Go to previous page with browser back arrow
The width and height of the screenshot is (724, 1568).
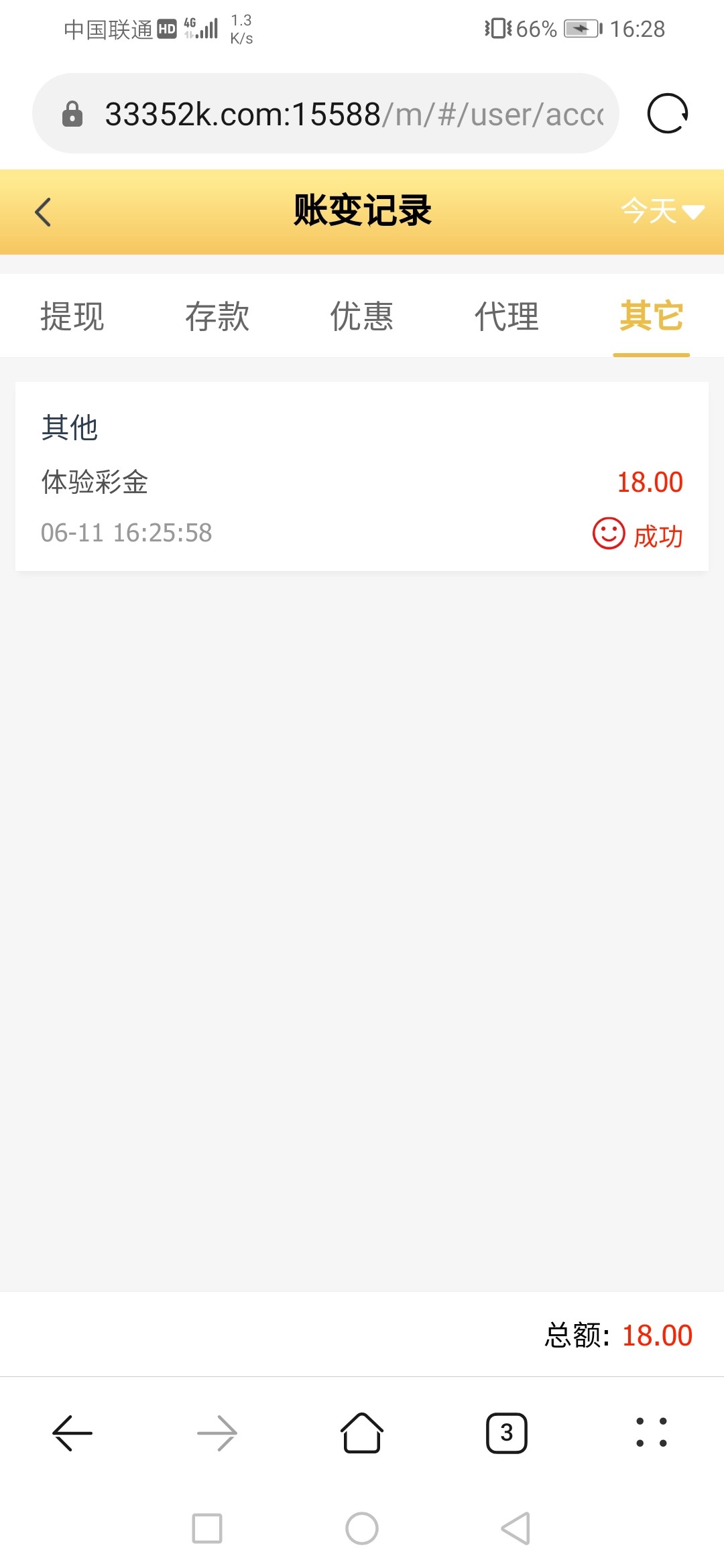(72, 1433)
